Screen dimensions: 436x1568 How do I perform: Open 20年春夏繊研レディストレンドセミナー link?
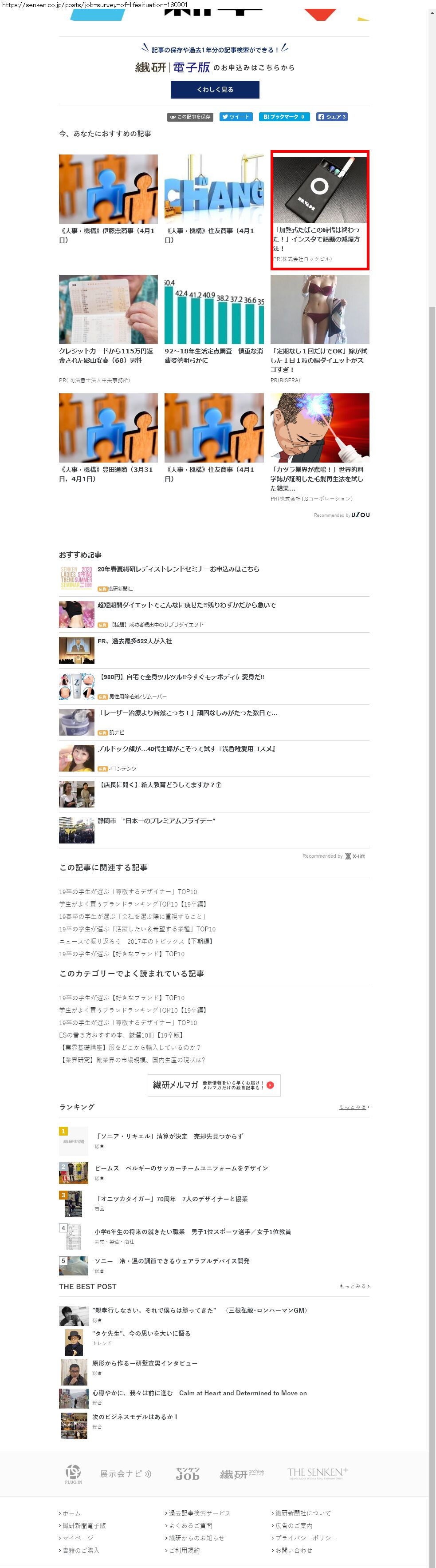click(x=178, y=569)
